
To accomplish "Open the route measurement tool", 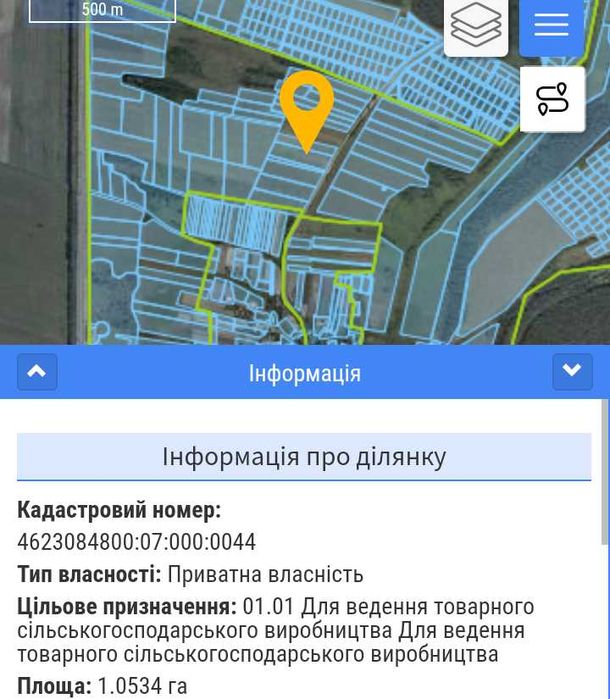I will tap(552, 99).
